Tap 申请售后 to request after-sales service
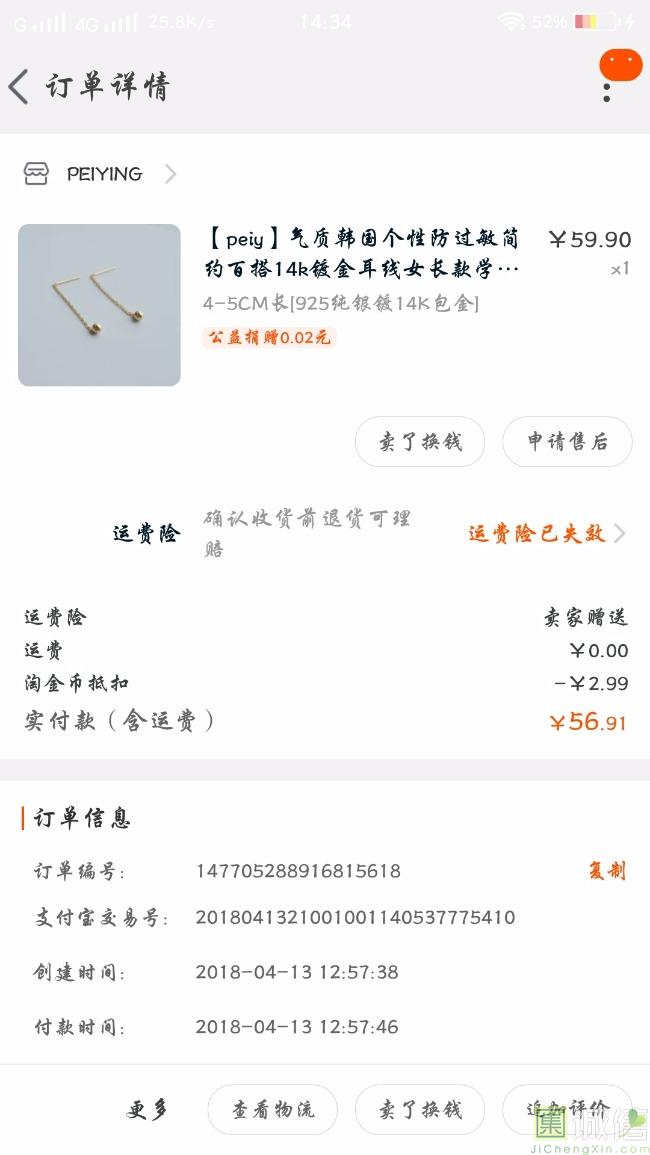 (567, 442)
